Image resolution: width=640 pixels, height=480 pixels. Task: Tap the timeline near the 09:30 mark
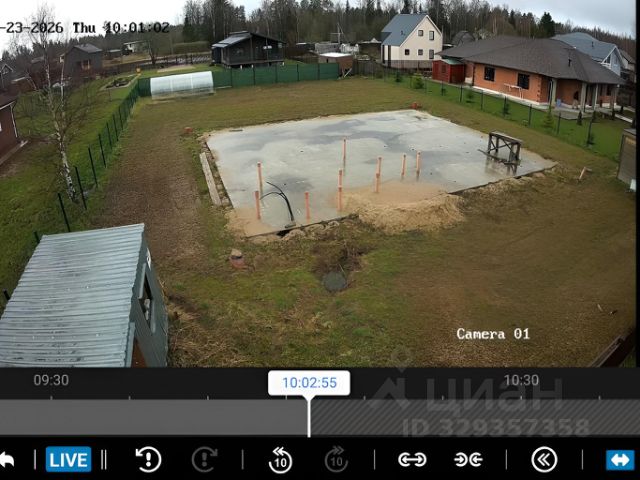(51, 416)
